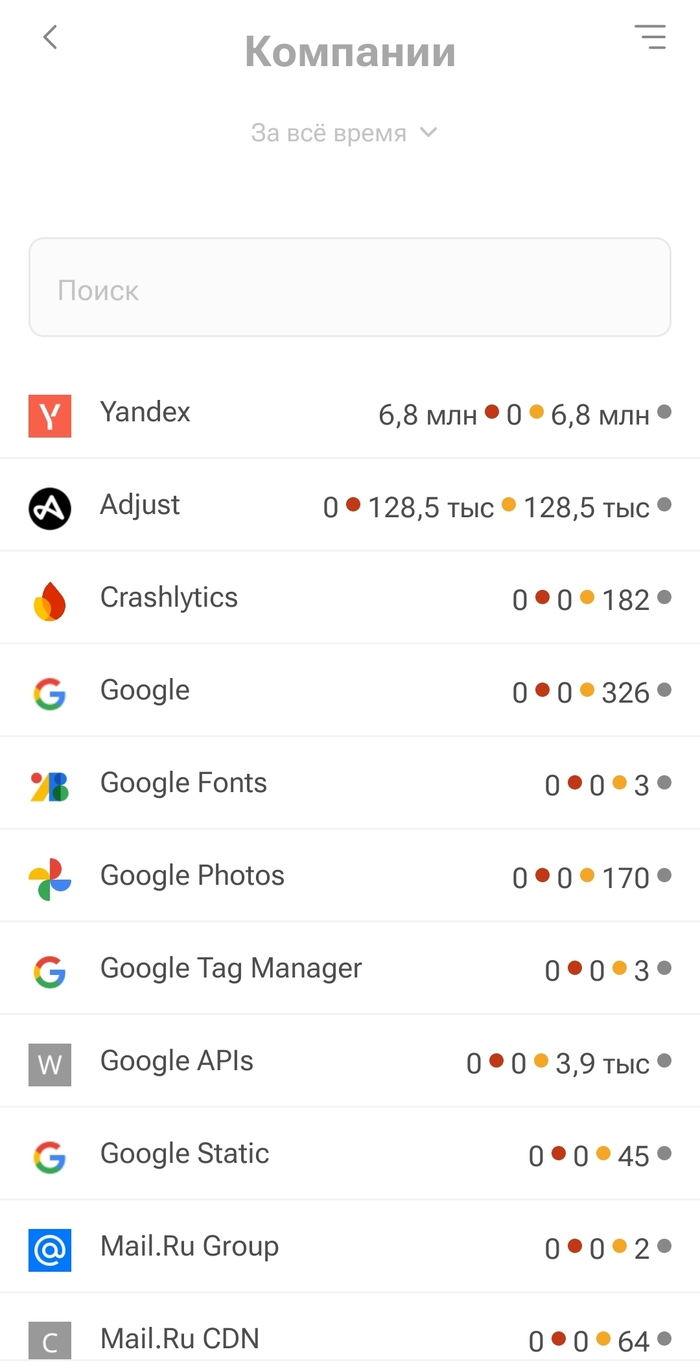This screenshot has height=1369, width=700.
Task: Open the sort and filter icon
Action: pos(650,37)
